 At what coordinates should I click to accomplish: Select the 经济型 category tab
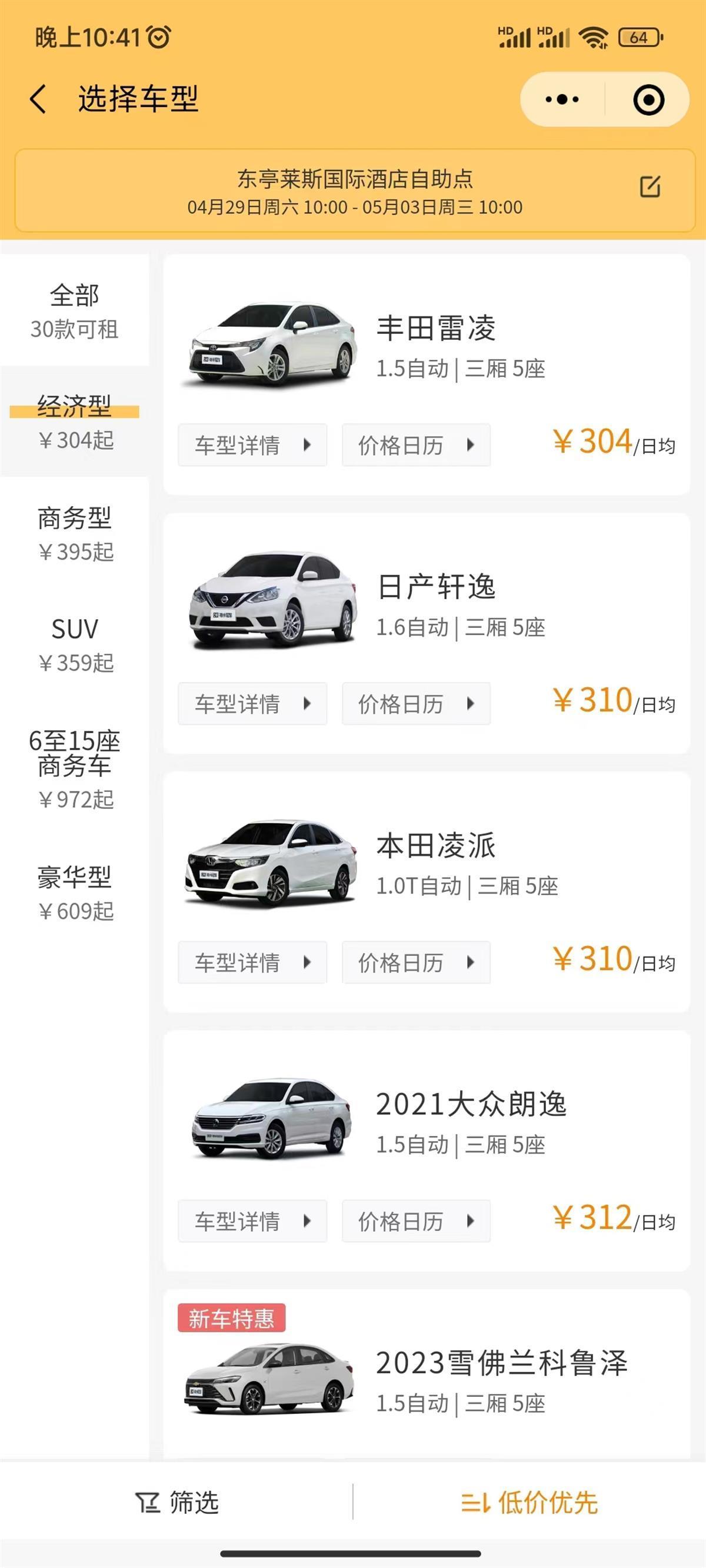74,421
